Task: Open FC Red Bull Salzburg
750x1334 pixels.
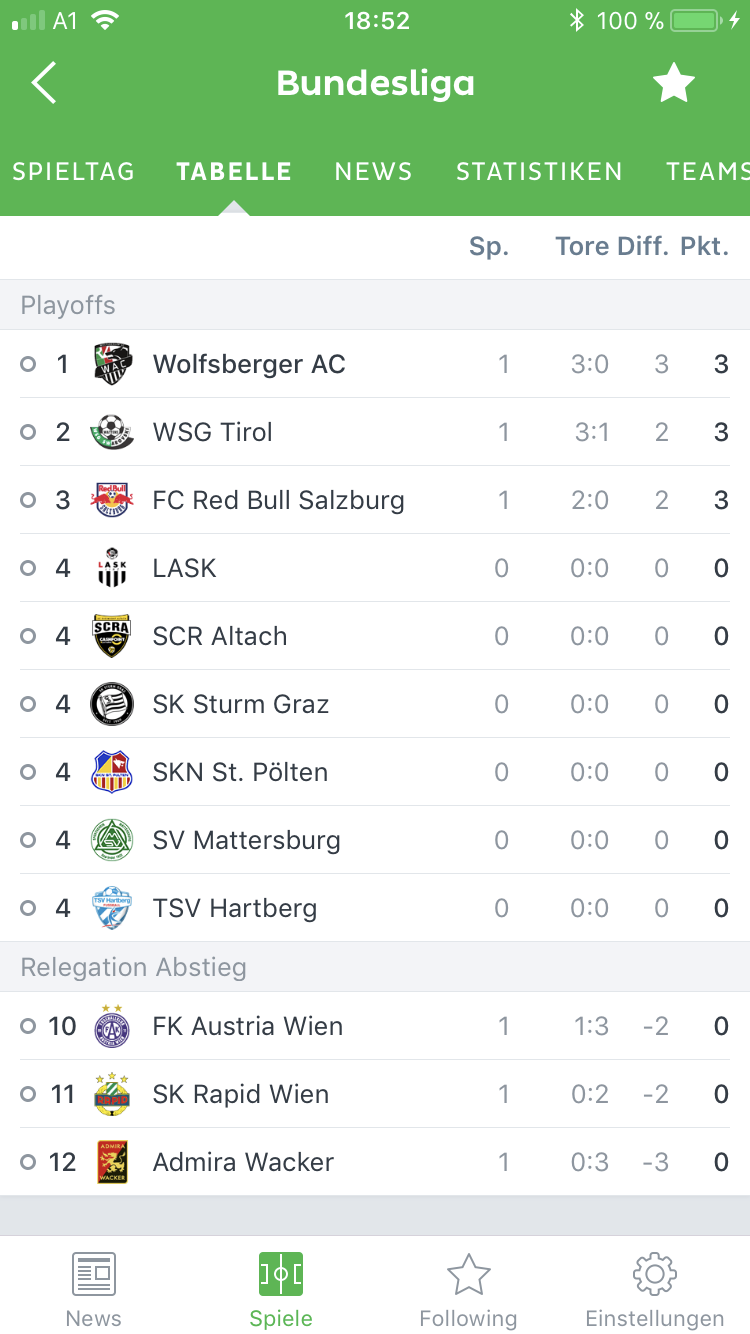Action: point(375,500)
